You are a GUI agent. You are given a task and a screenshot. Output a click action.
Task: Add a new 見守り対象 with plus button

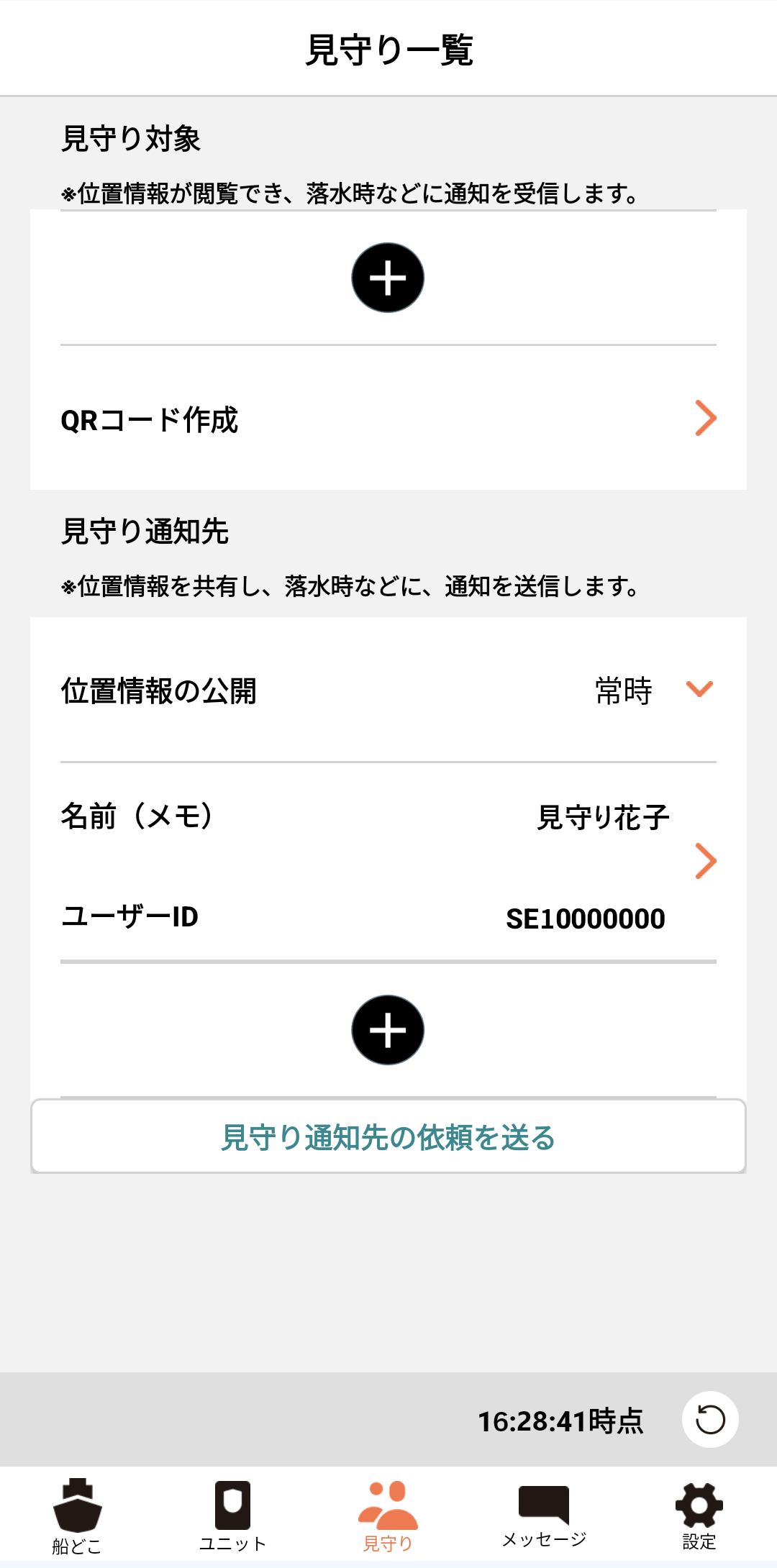[388, 278]
